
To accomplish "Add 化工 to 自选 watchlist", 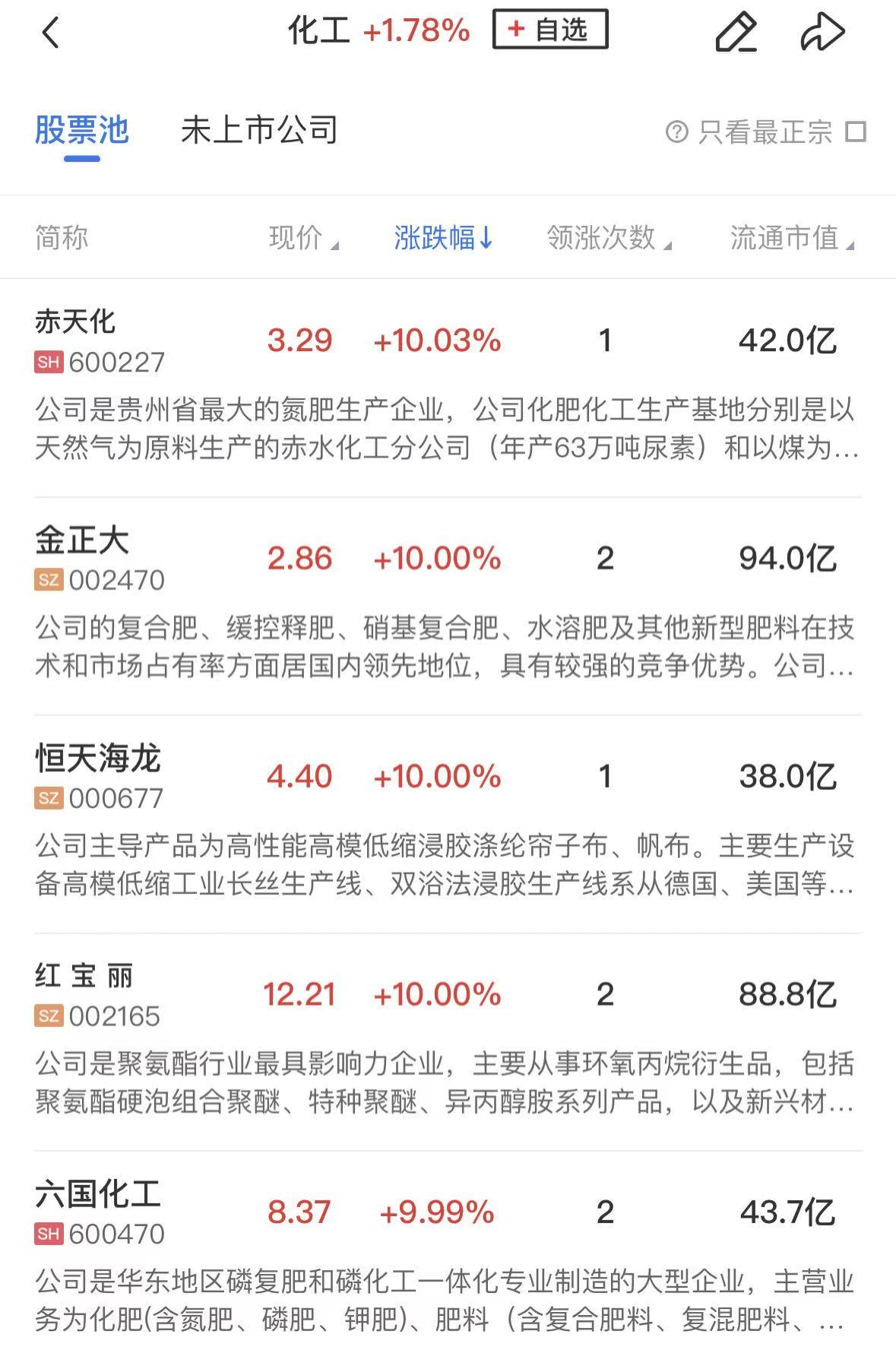I will coord(550,30).
